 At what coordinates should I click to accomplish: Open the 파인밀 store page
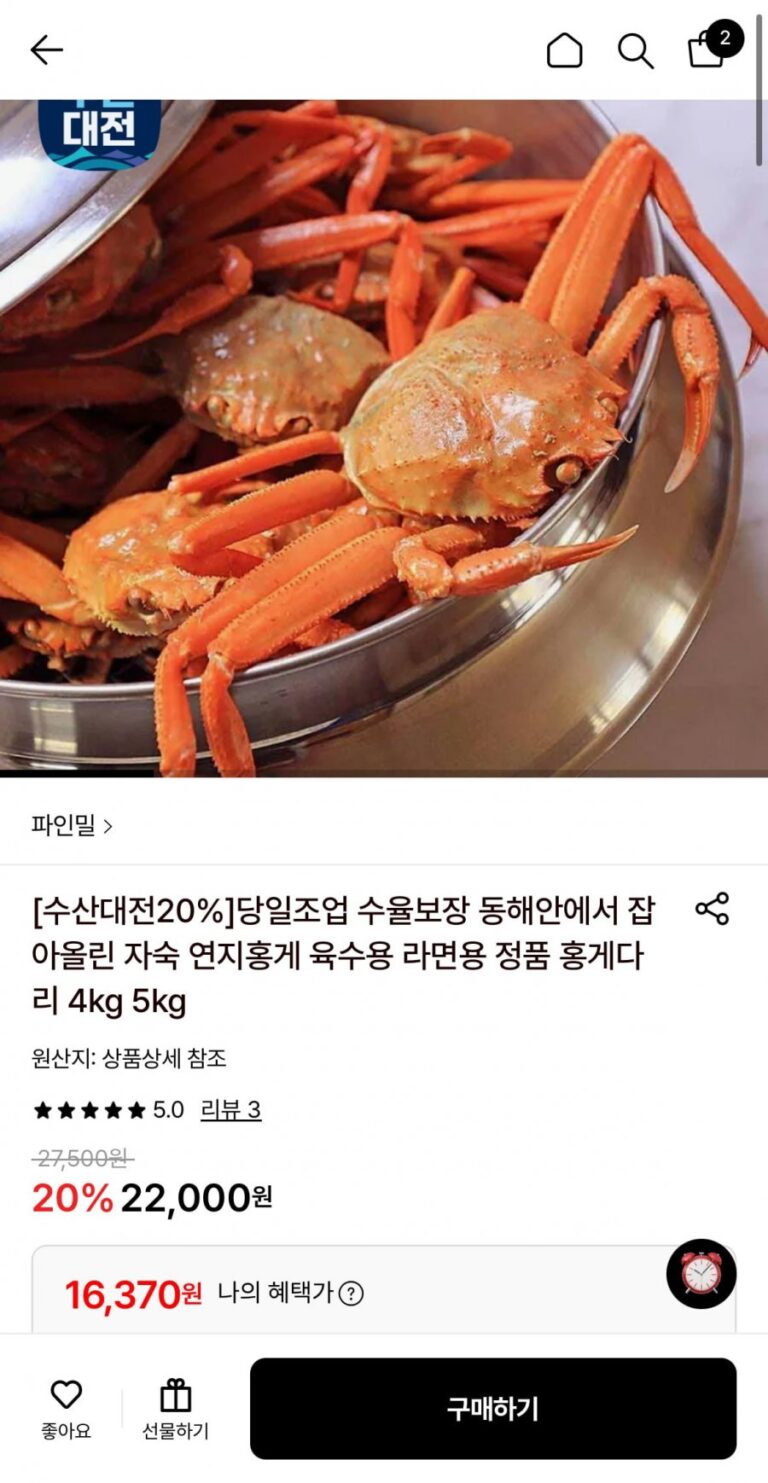72,826
